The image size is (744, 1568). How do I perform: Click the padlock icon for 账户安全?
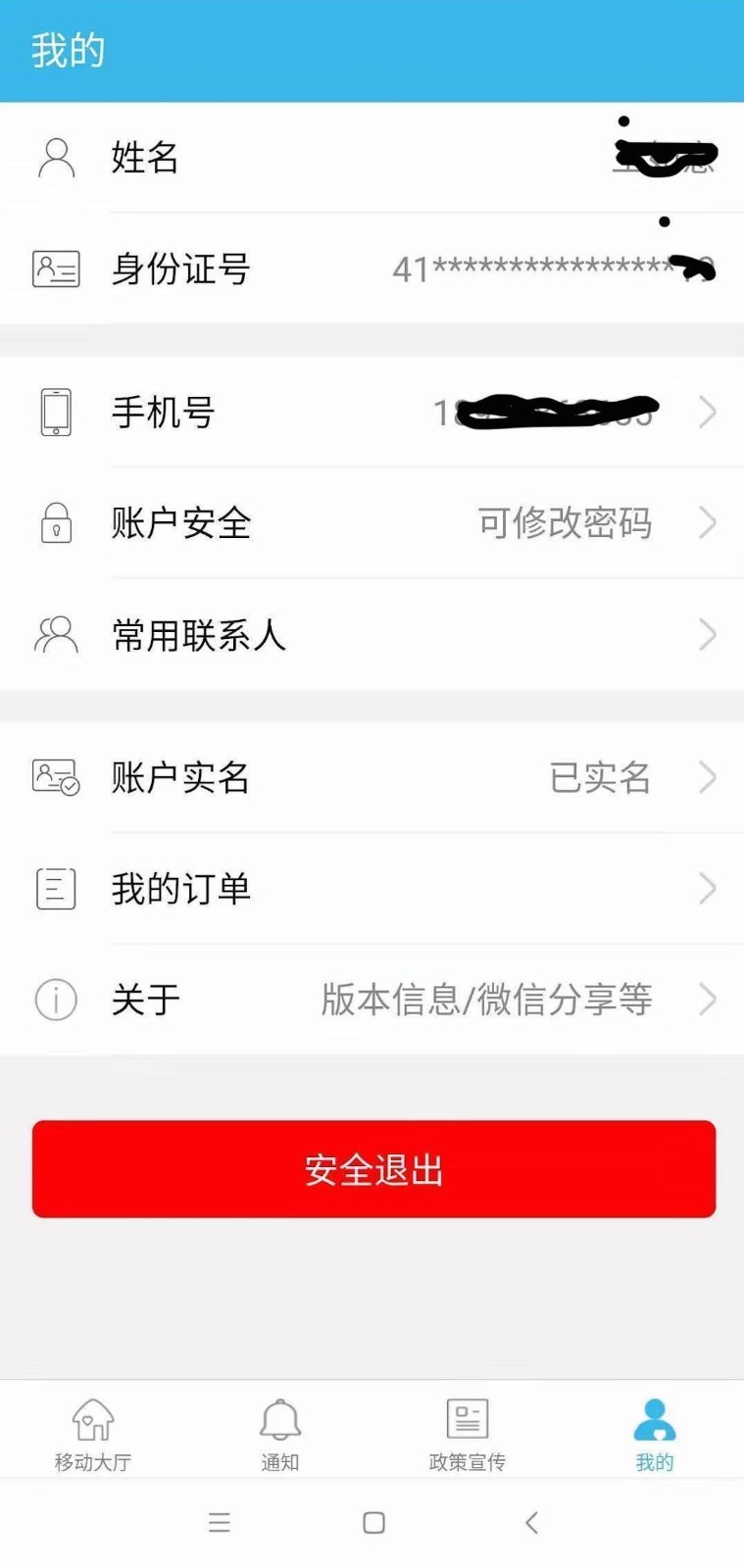point(56,523)
